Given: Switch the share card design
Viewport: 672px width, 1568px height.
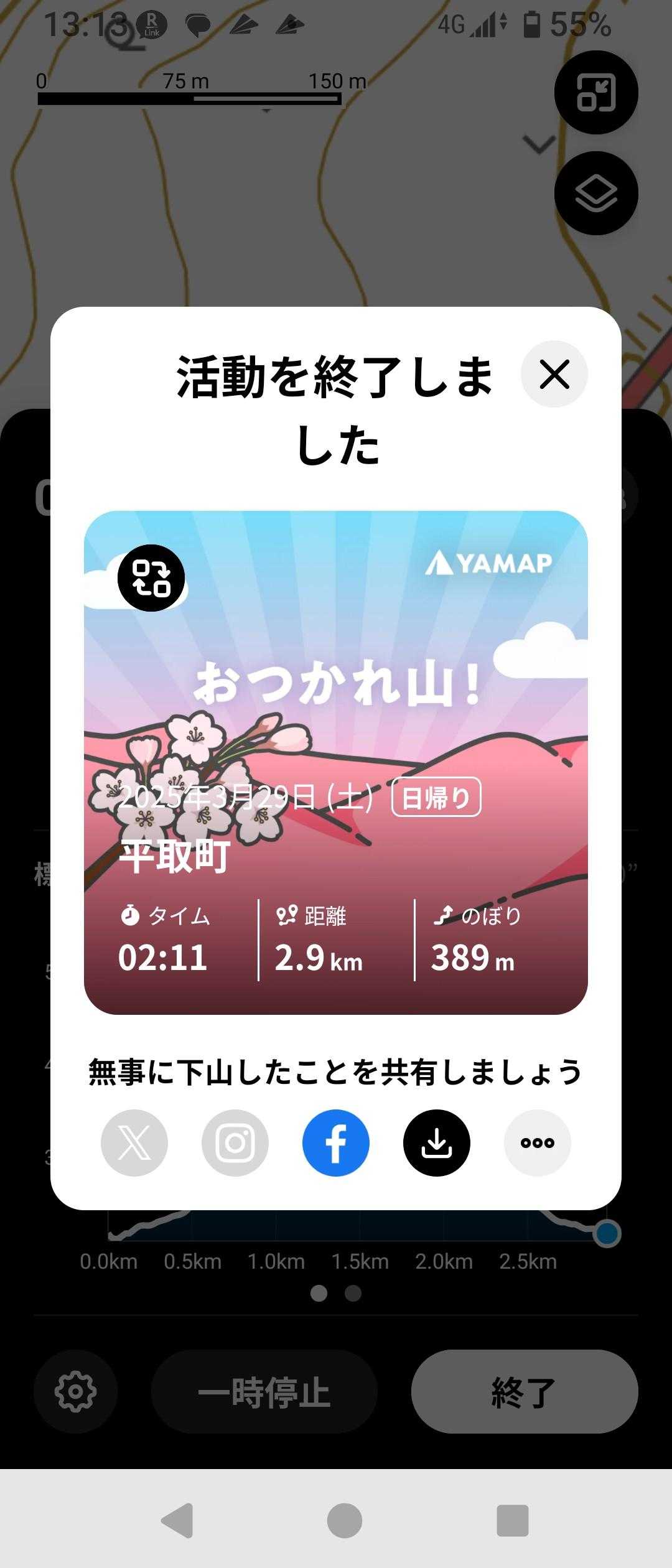Looking at the screenshot, I should pos(151,578).
